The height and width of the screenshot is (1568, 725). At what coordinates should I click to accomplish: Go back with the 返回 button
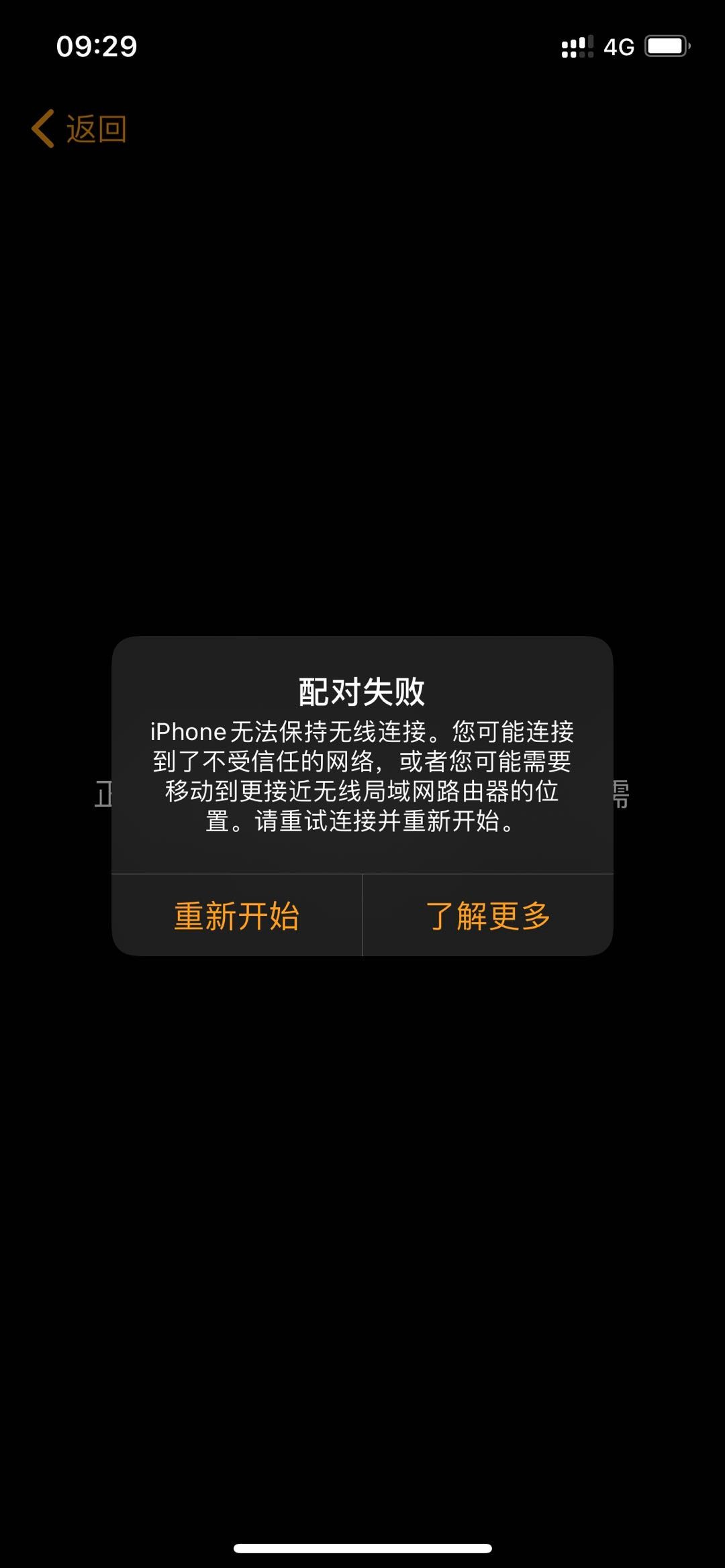80,129
